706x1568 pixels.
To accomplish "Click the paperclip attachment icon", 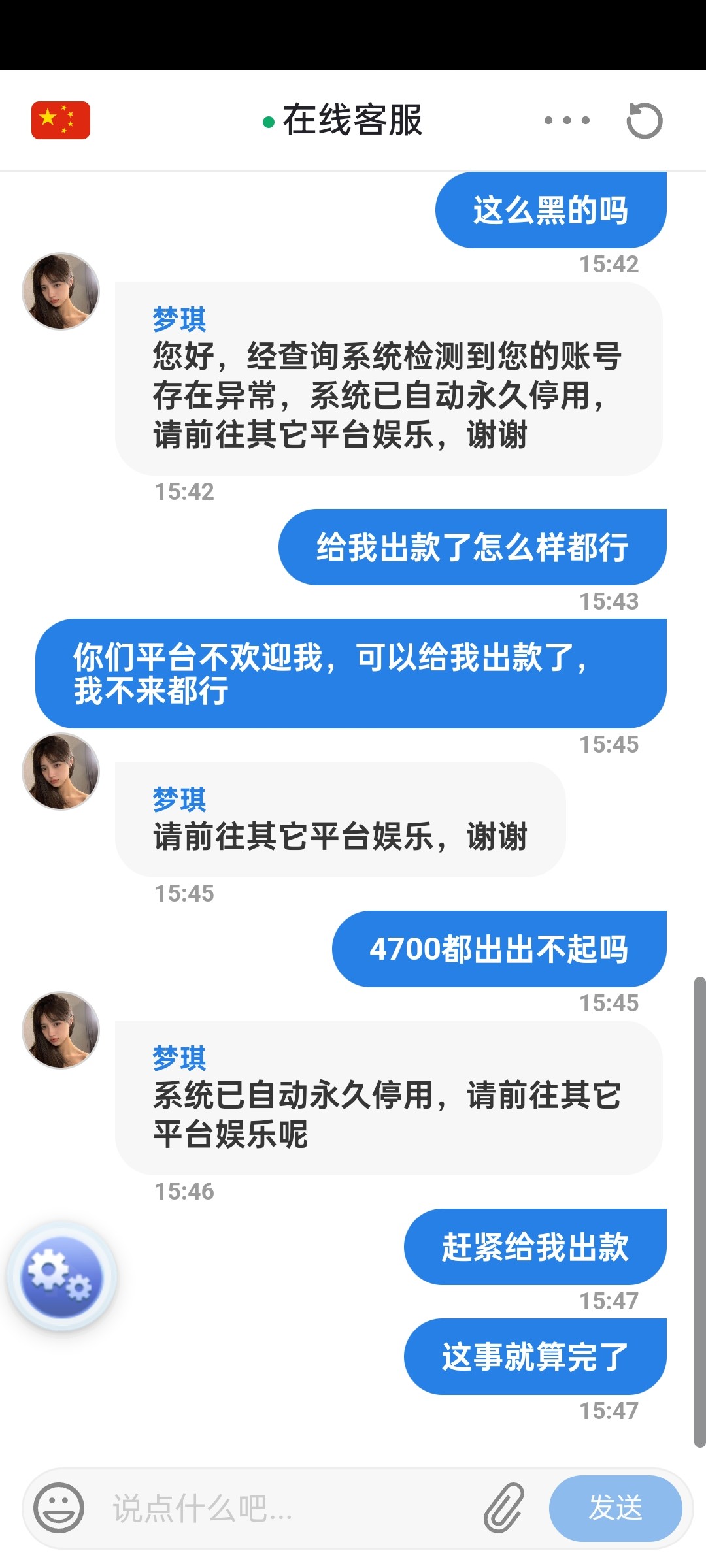I will 503,1508.
